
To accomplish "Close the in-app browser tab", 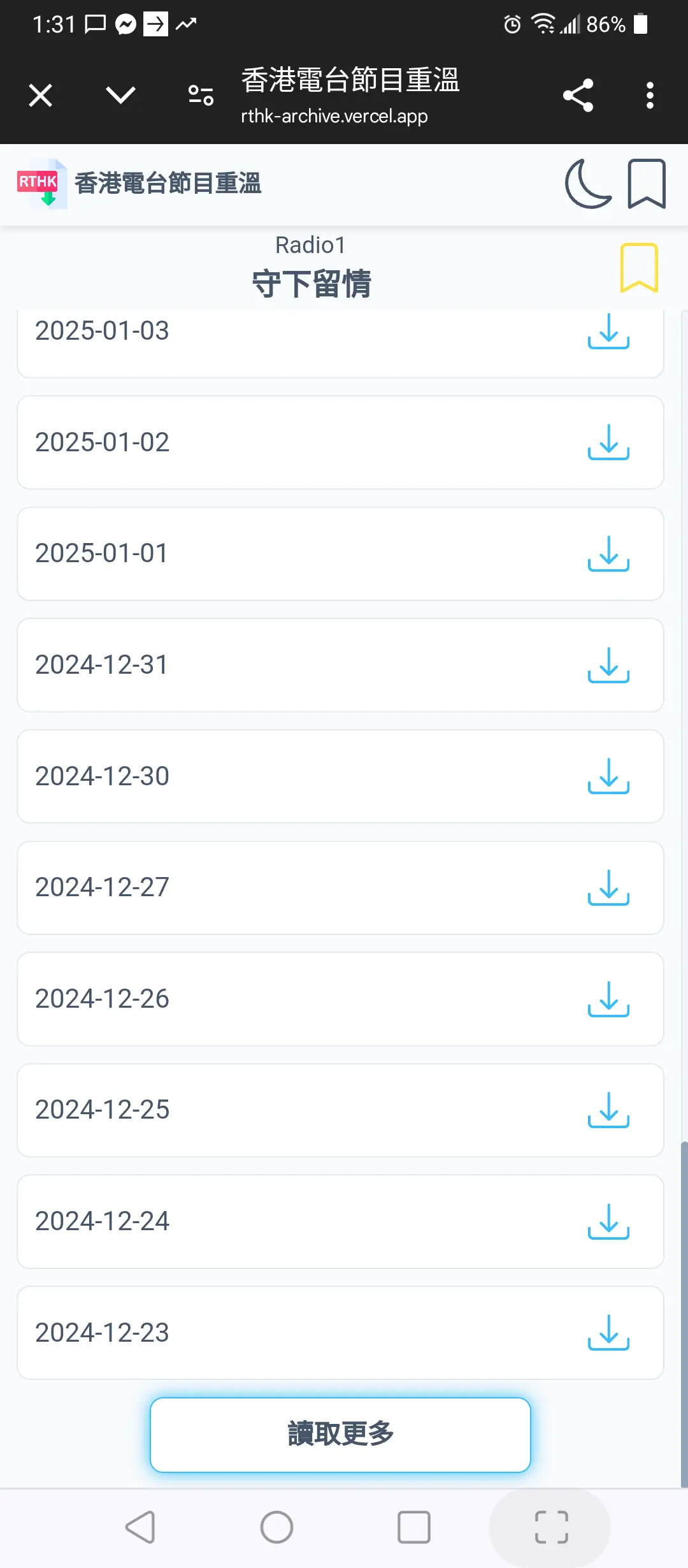I will pyautogui.click(x=40, y=96).
